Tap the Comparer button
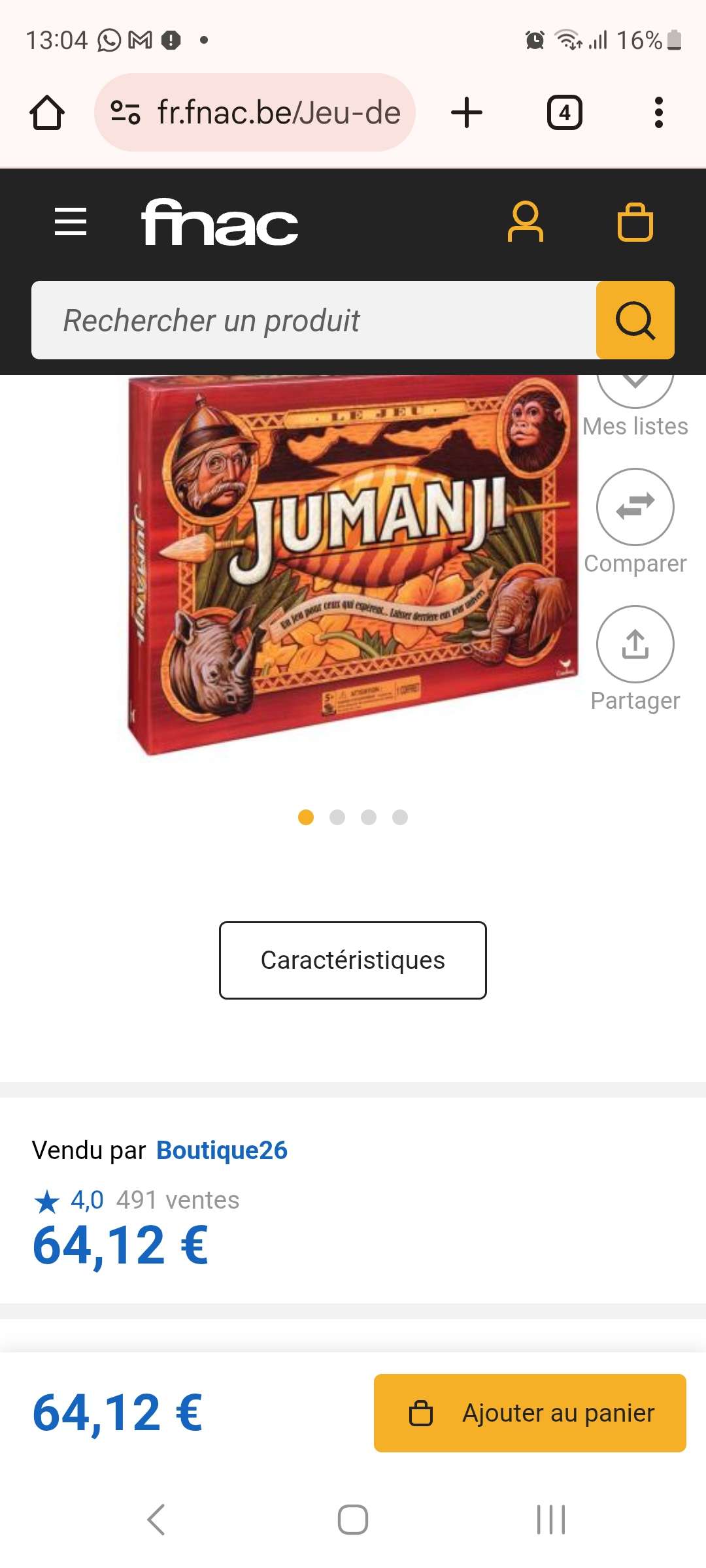The height and width of the screenshot is (1568, 706). point(635,508)
